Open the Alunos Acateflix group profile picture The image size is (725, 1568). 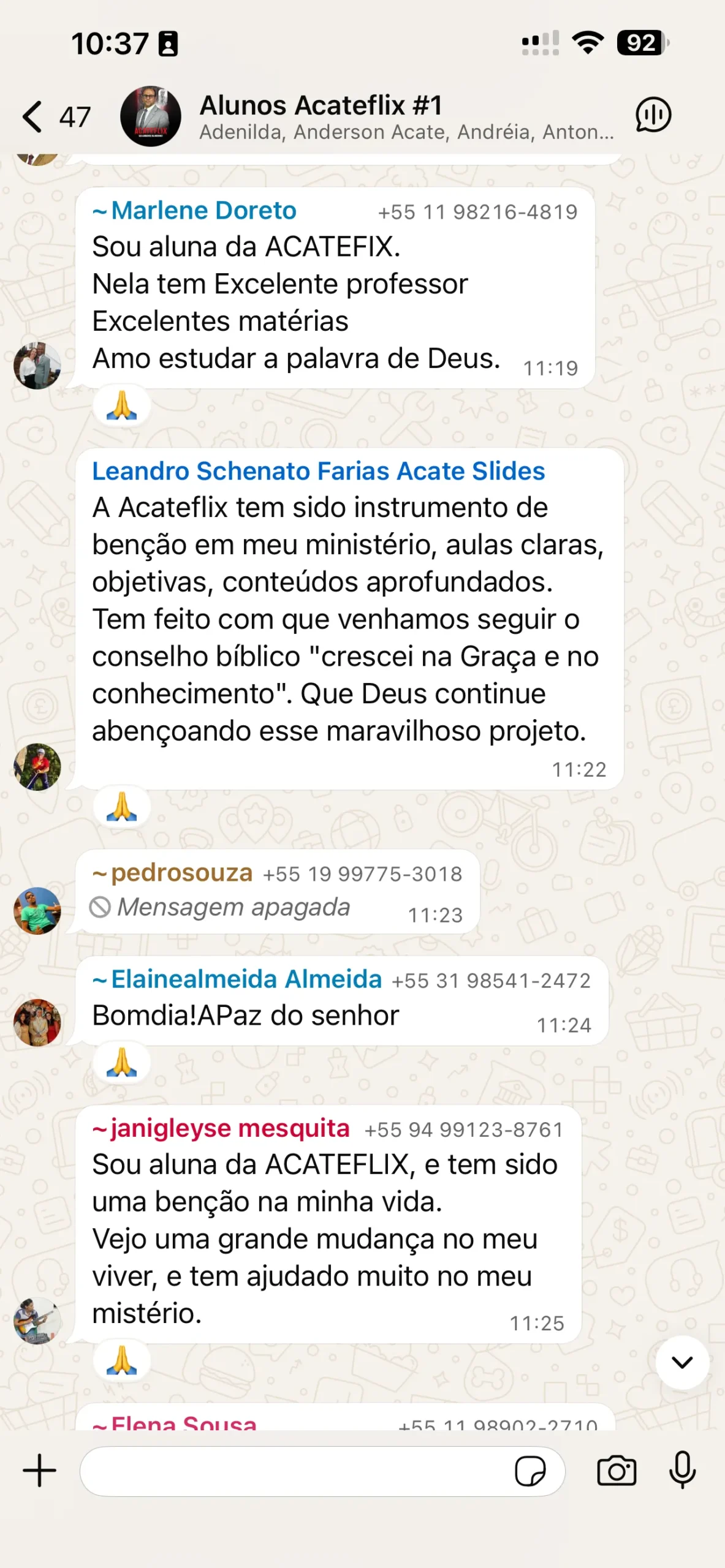click(x=151, y=115)
